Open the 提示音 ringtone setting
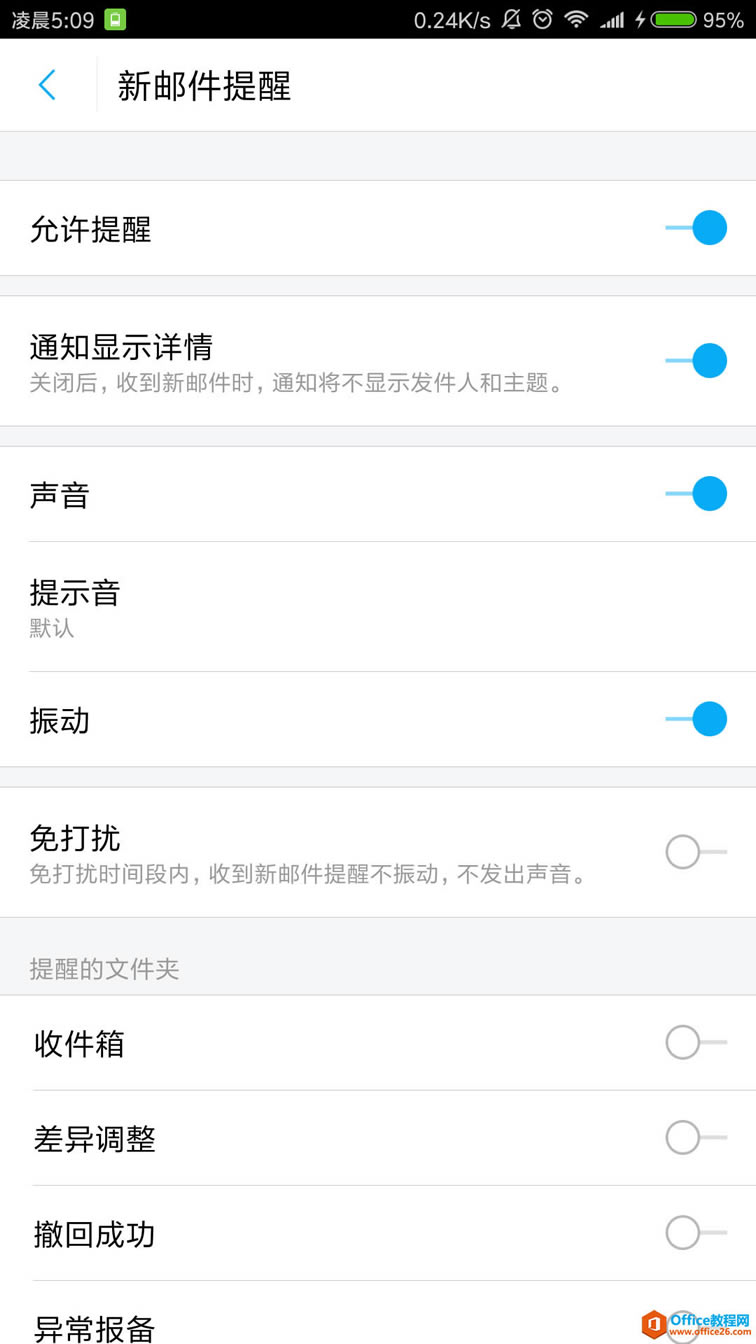 pos(378,606)
